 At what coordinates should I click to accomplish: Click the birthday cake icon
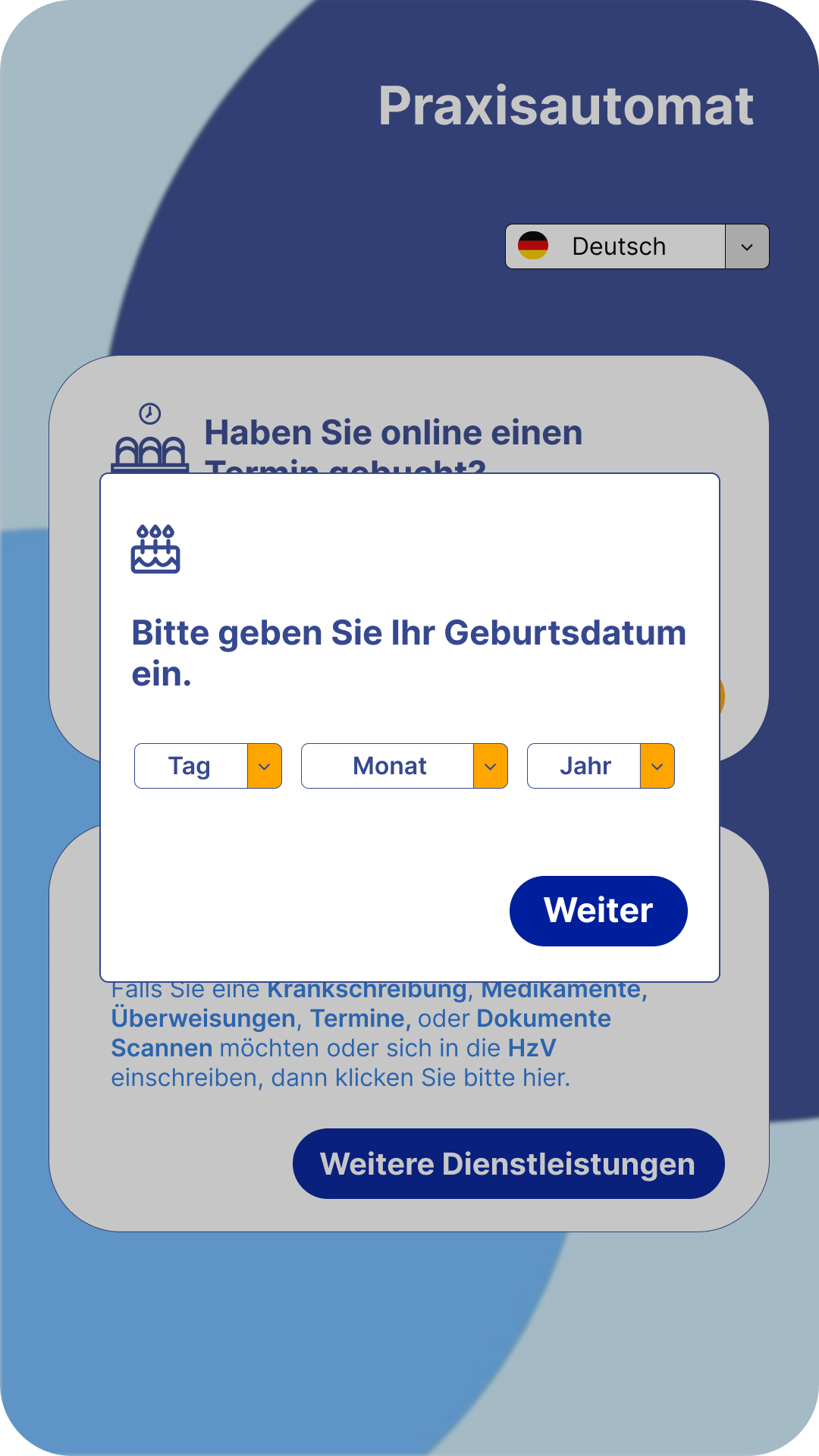pyautogui.click(x=154, y=549)
